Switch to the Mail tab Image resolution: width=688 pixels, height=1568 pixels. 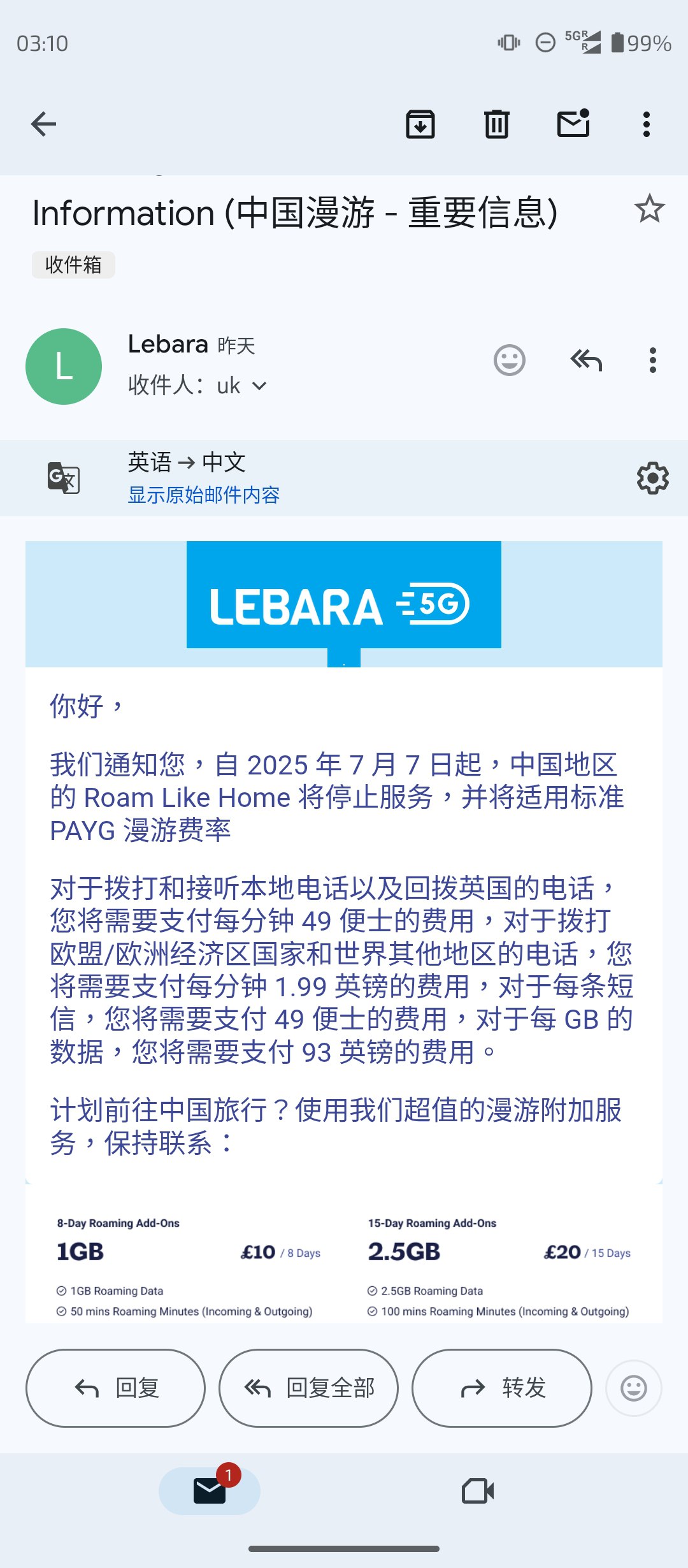click(210, 1491)
